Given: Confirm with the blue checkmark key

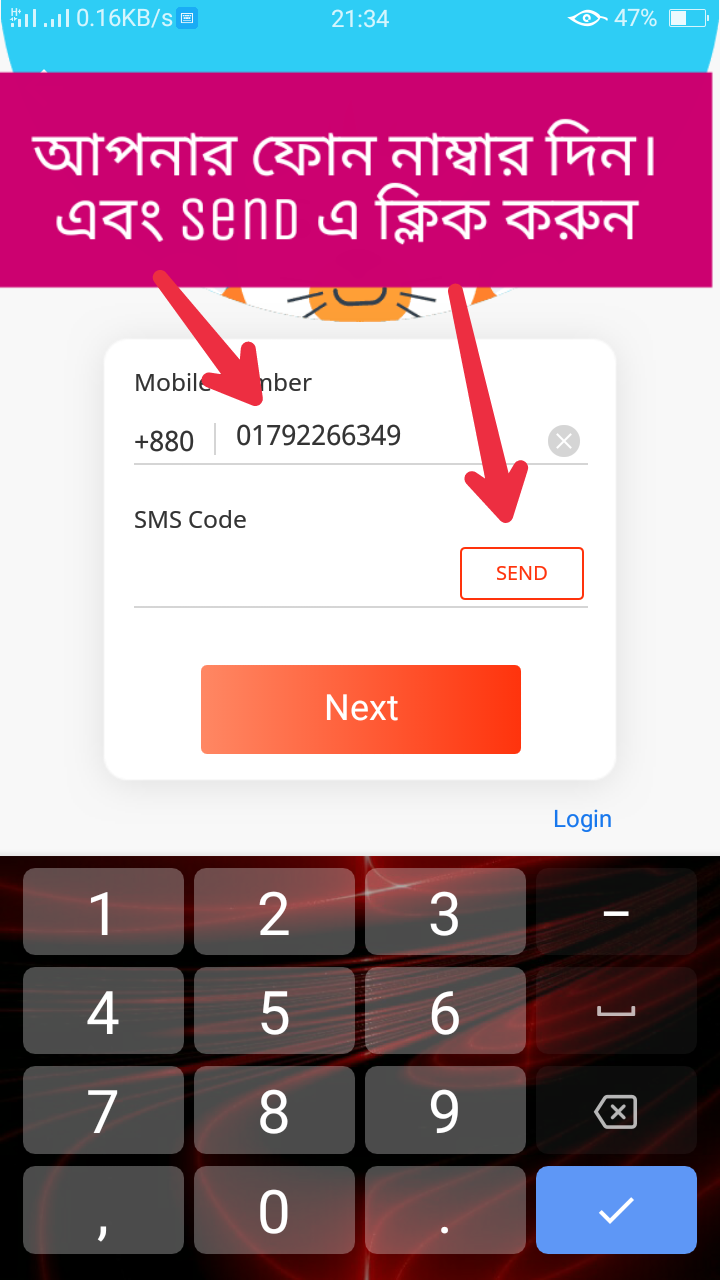Looking at the screenshot, I should coord(616,1210).
